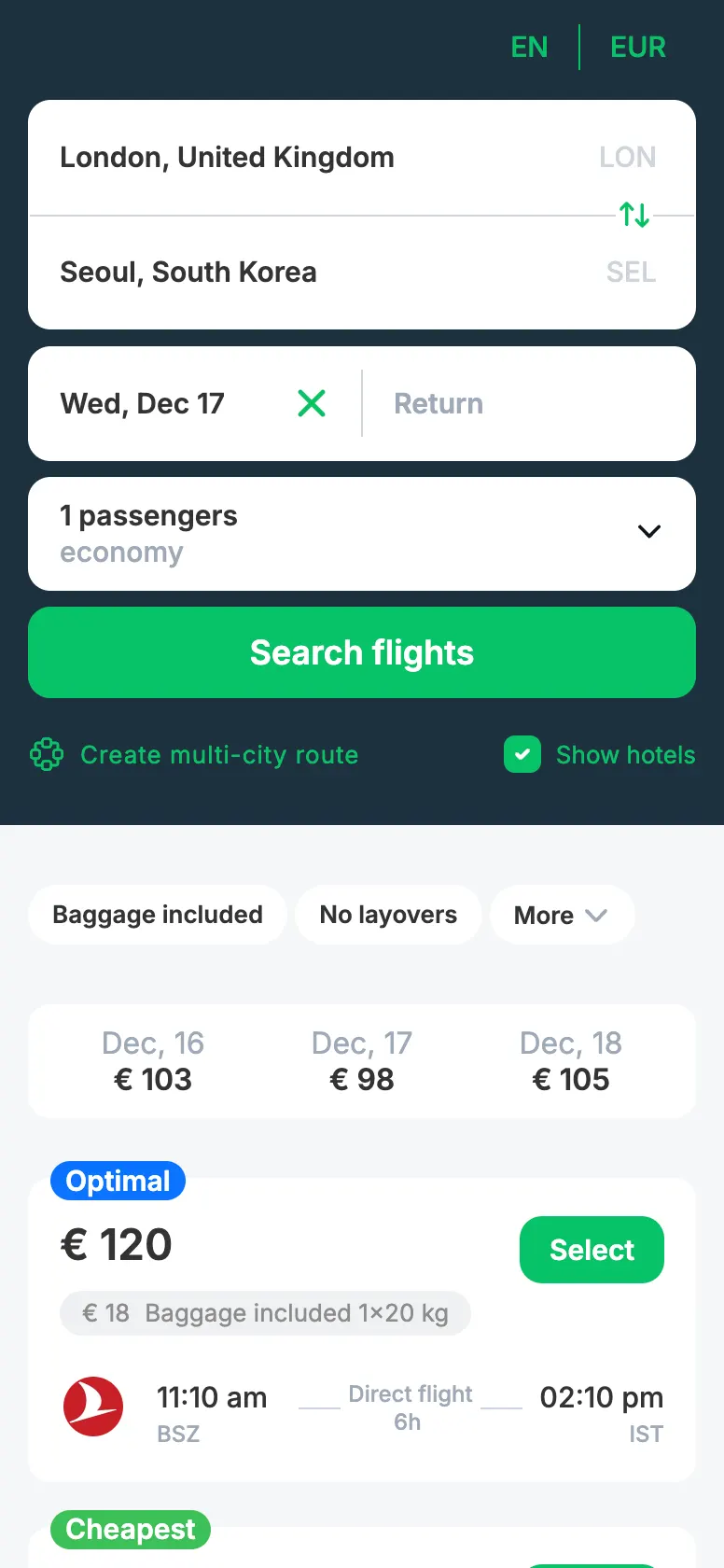Viewport: 724px width, 1568px height.
Task: Swap departure and destination cities
Action: click(633, 214)
